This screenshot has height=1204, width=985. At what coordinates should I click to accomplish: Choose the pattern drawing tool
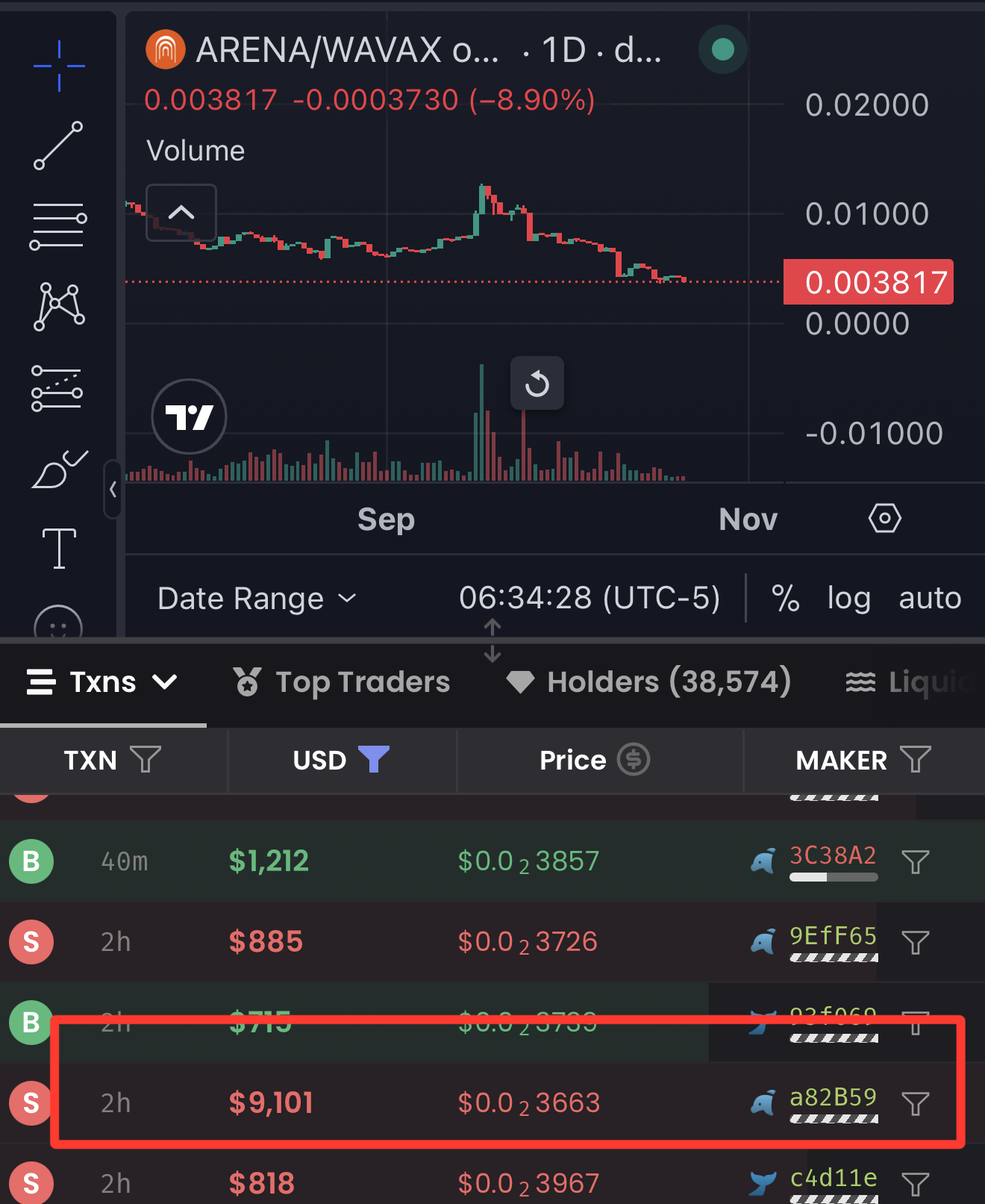coord(59,307)
